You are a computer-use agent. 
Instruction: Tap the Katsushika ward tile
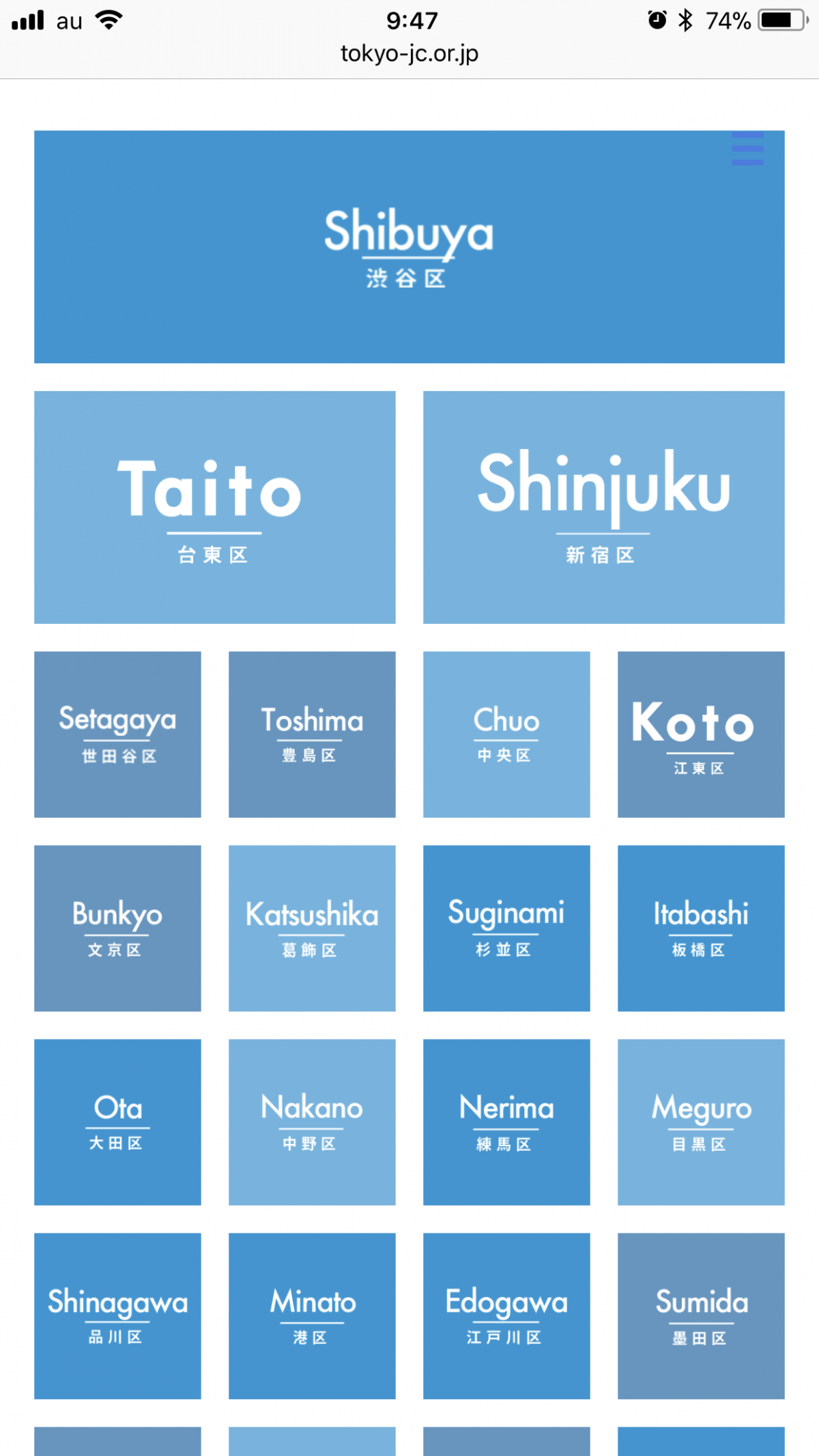pos(312,928)
